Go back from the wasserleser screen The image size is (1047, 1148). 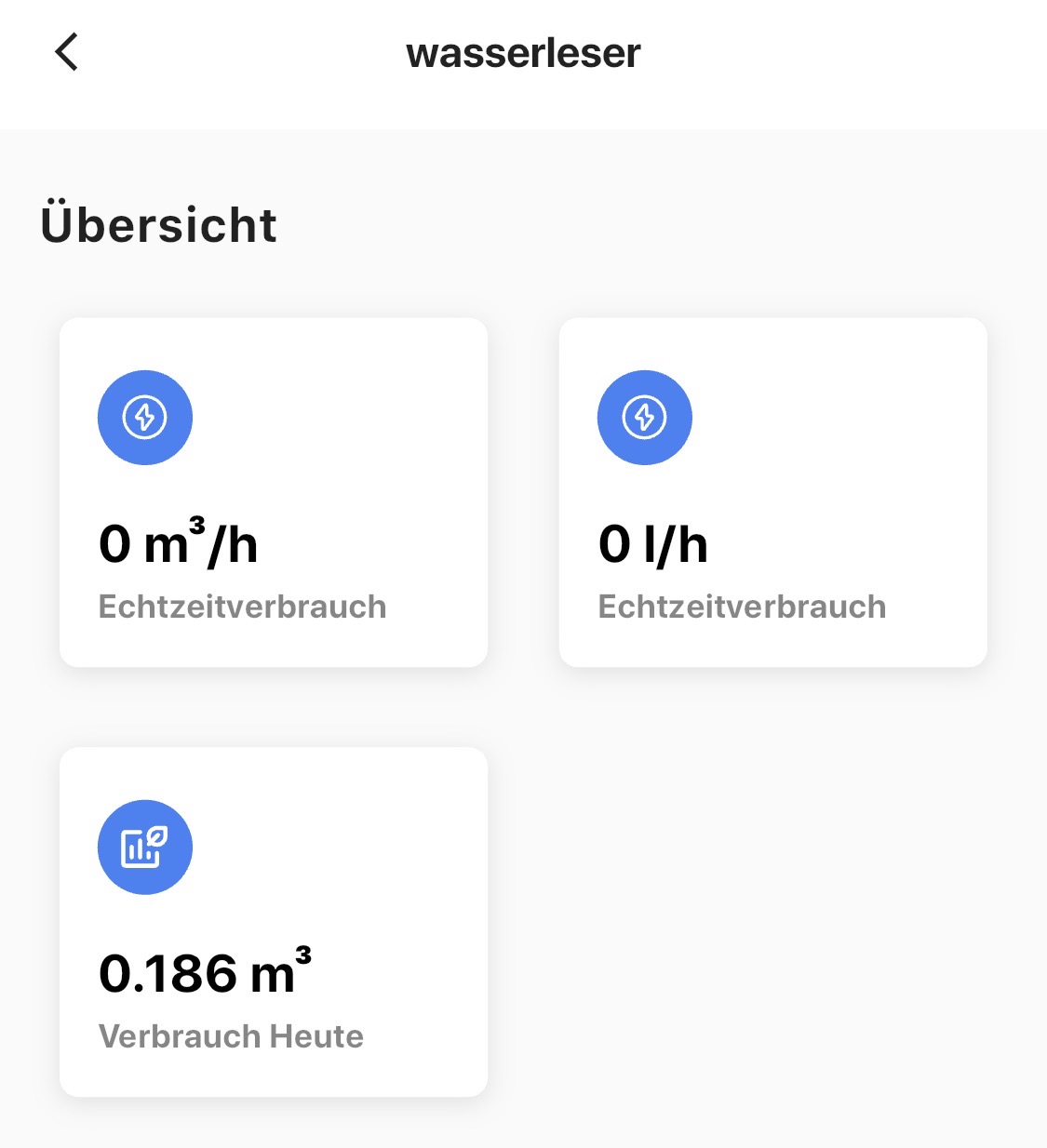point(66,52)
